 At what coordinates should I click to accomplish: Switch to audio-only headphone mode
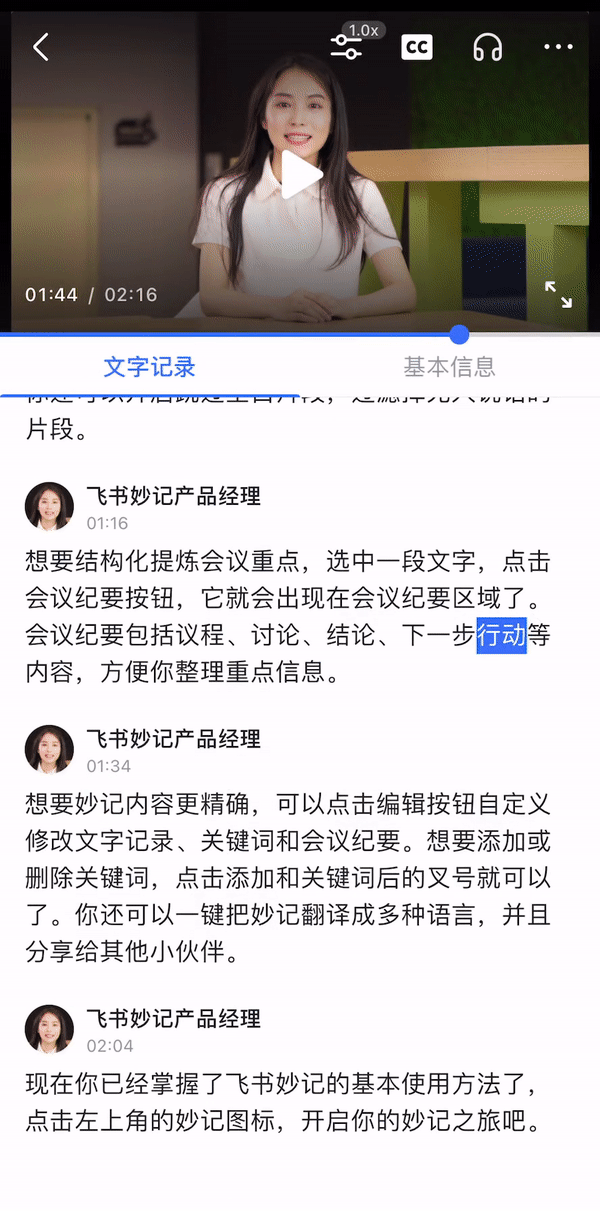487,47
